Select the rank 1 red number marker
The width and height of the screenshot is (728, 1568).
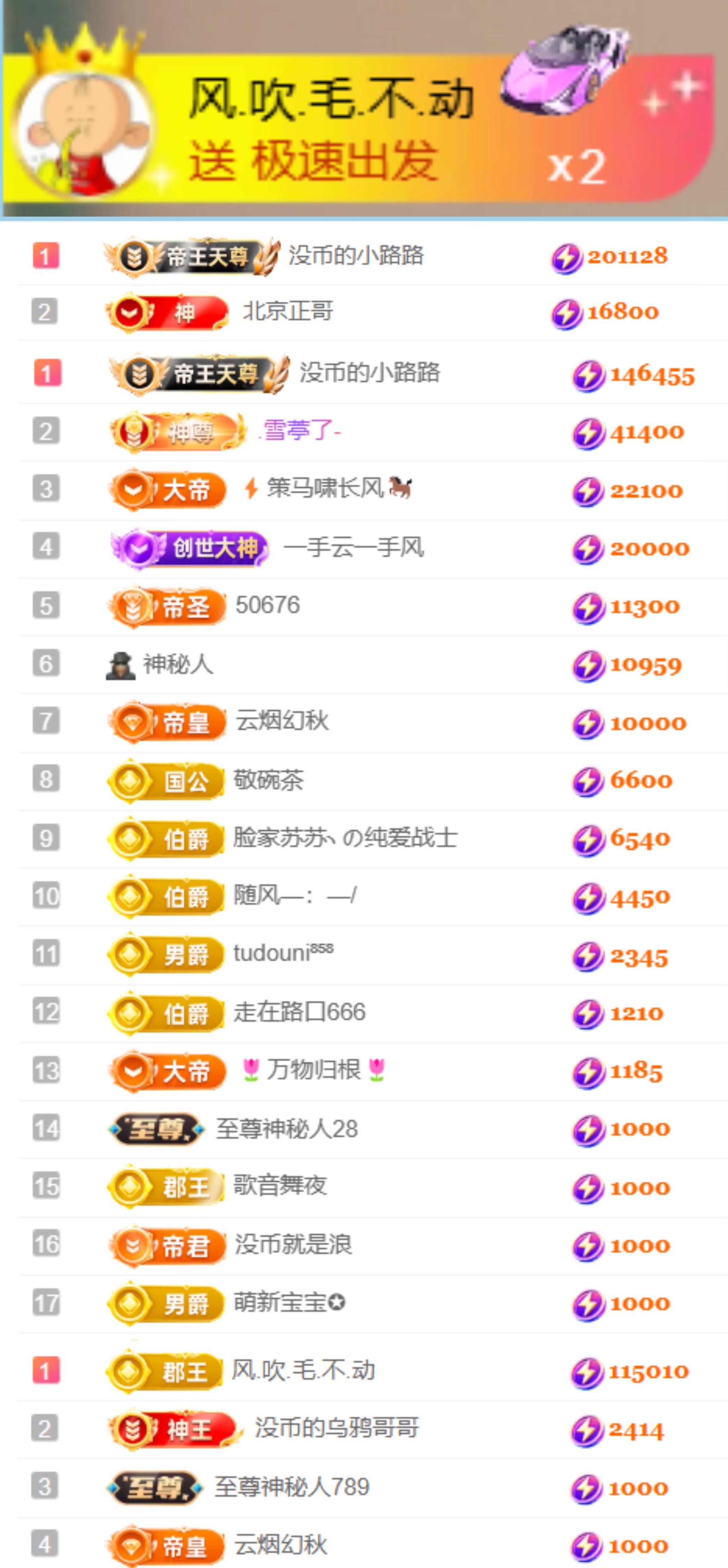pyautogui.click(x=46, y=256)
